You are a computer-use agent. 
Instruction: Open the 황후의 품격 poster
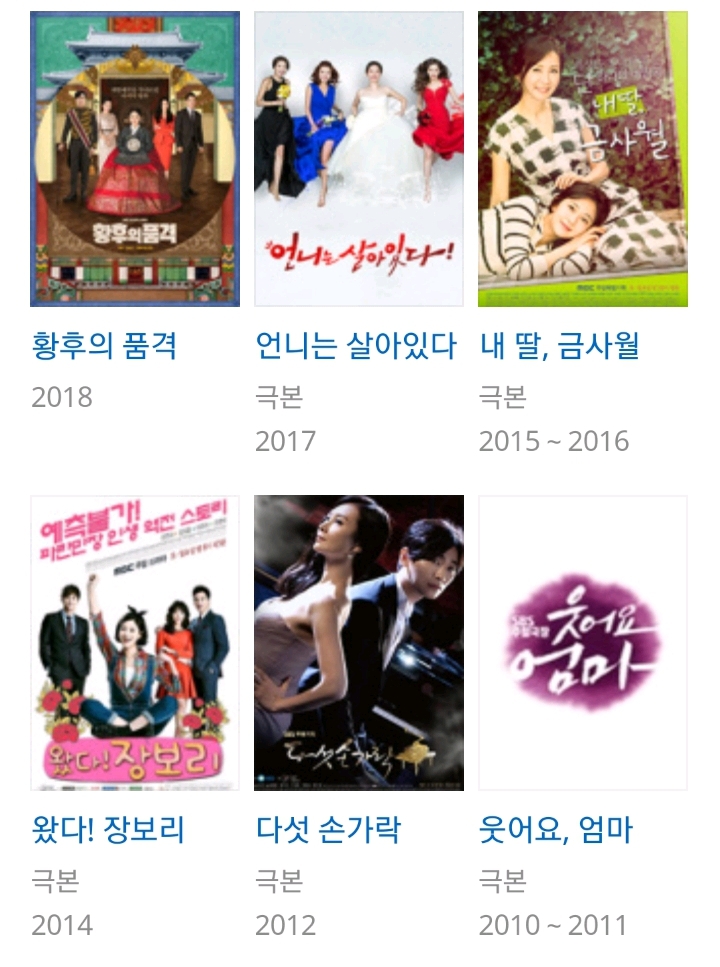[x=135, y=159]
